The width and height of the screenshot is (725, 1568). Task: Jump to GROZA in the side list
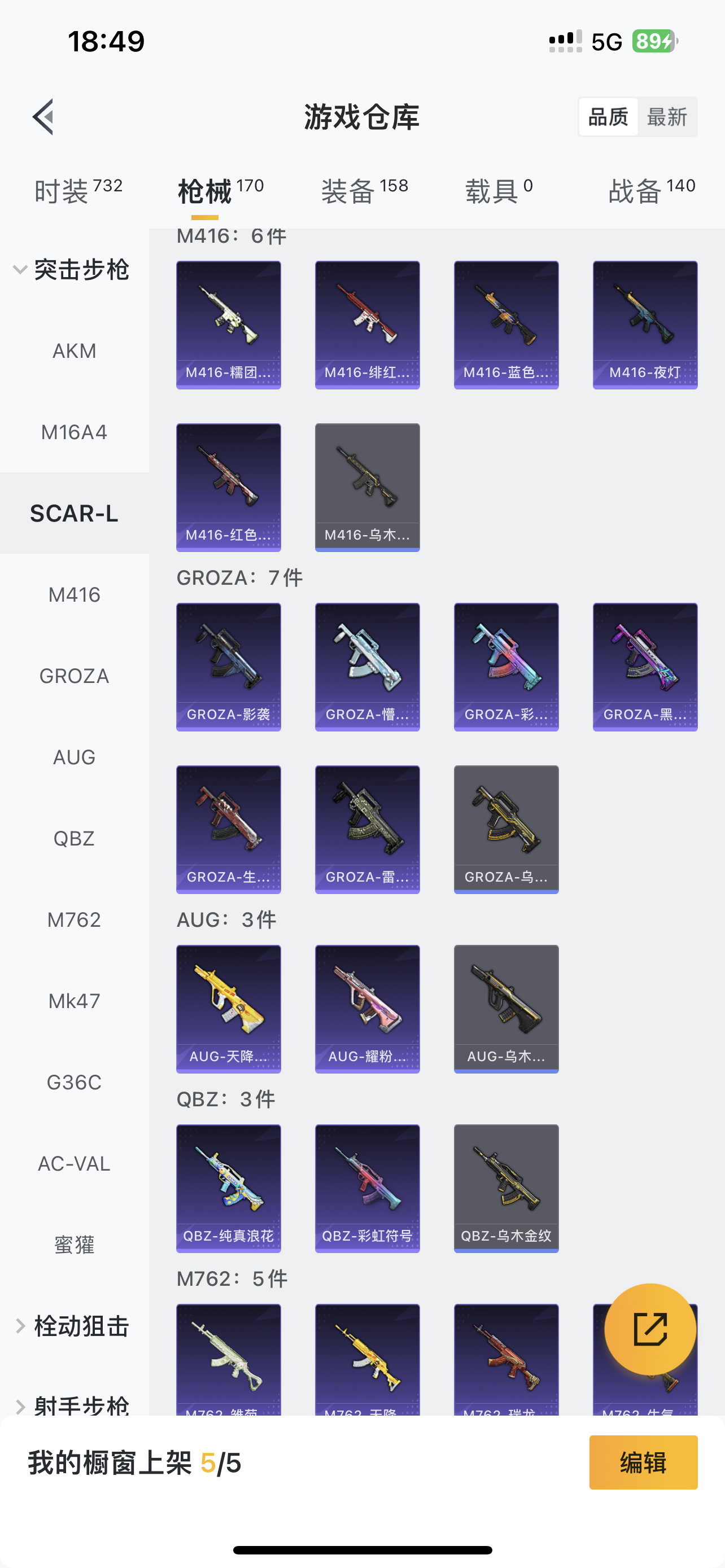(x=75, y=676)
